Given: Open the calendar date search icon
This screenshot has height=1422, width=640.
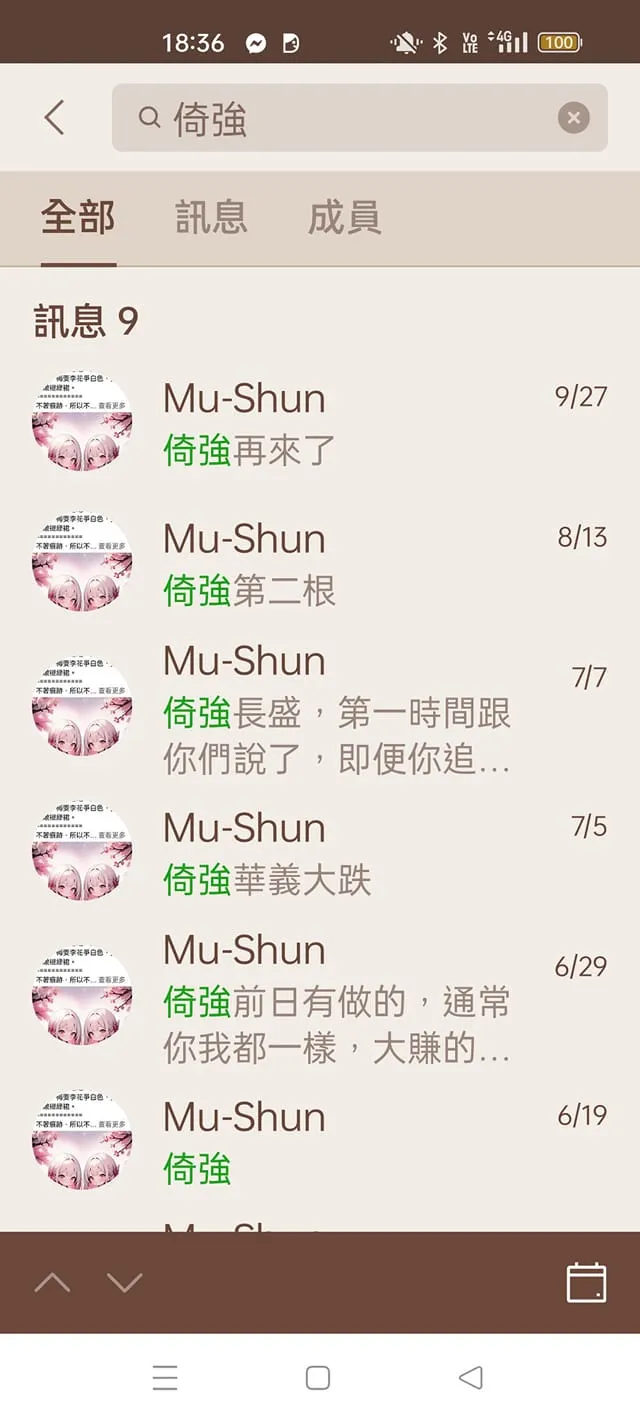Looking at the screenshot, I should point(586,1282).
